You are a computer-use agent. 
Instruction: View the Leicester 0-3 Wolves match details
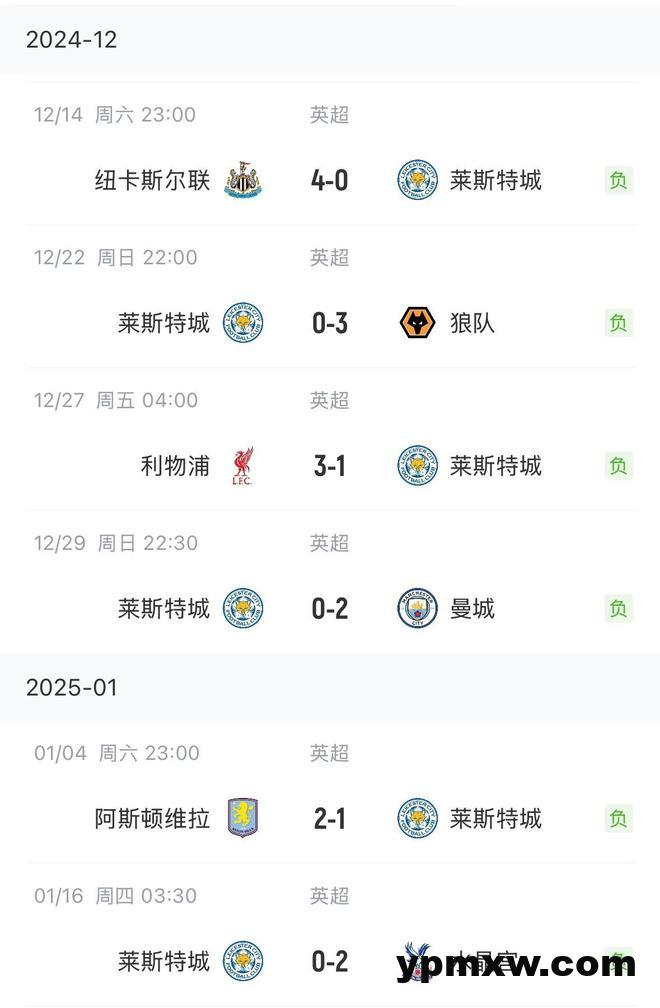[329, 323]
